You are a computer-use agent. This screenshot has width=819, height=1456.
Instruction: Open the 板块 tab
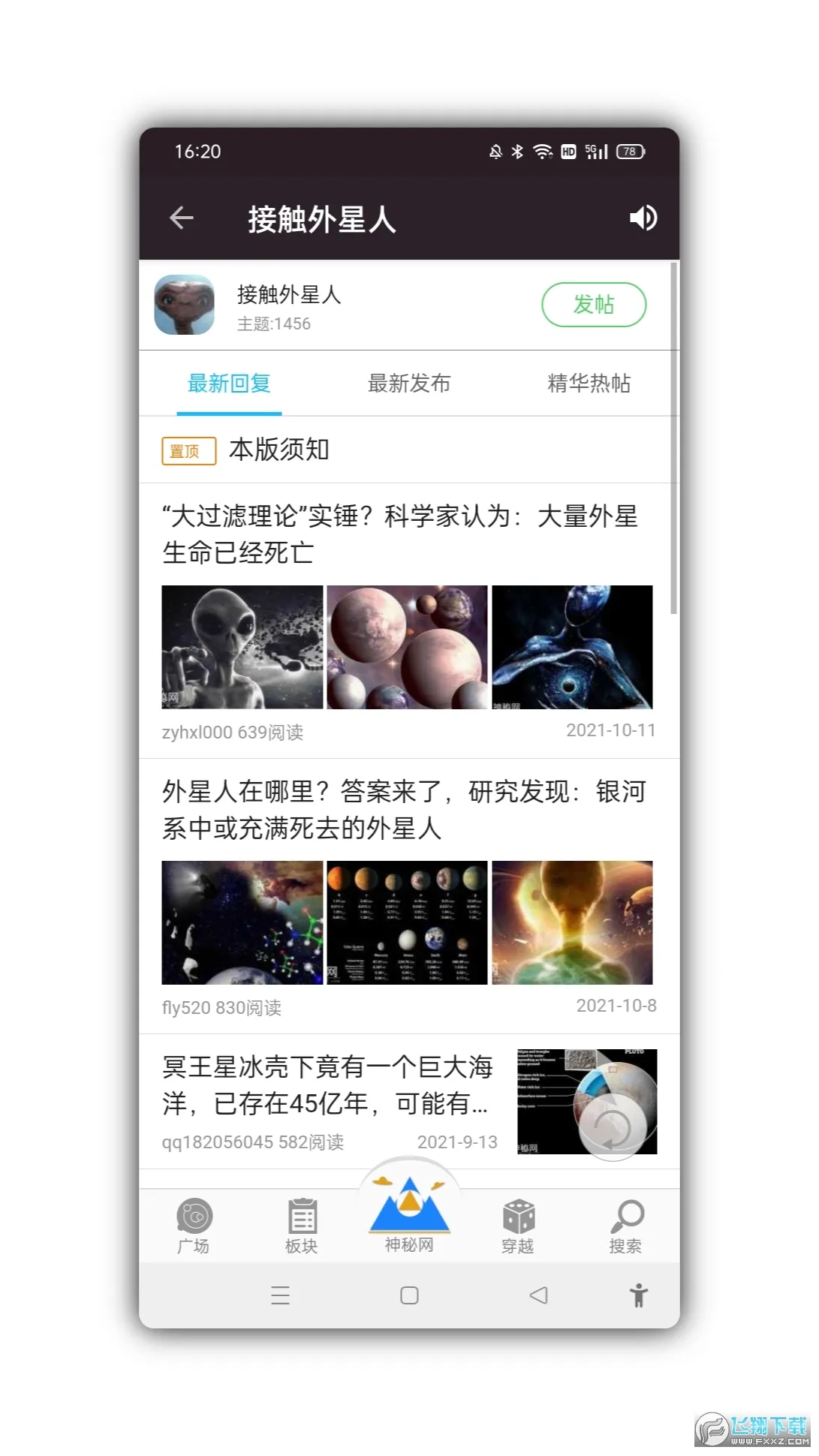[x=302, y=1225]
